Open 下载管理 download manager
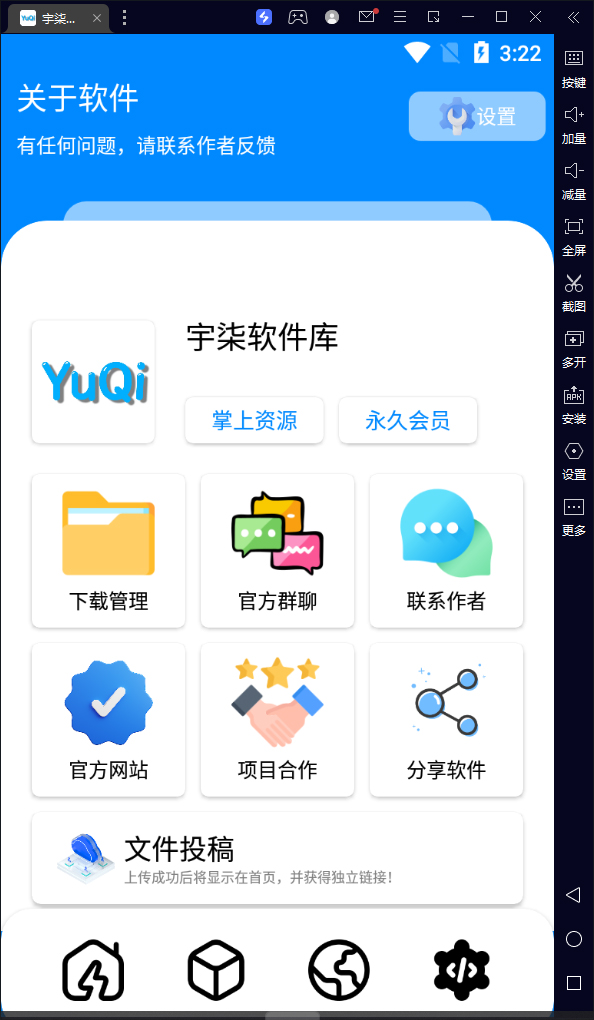 [x=109, y=551]
